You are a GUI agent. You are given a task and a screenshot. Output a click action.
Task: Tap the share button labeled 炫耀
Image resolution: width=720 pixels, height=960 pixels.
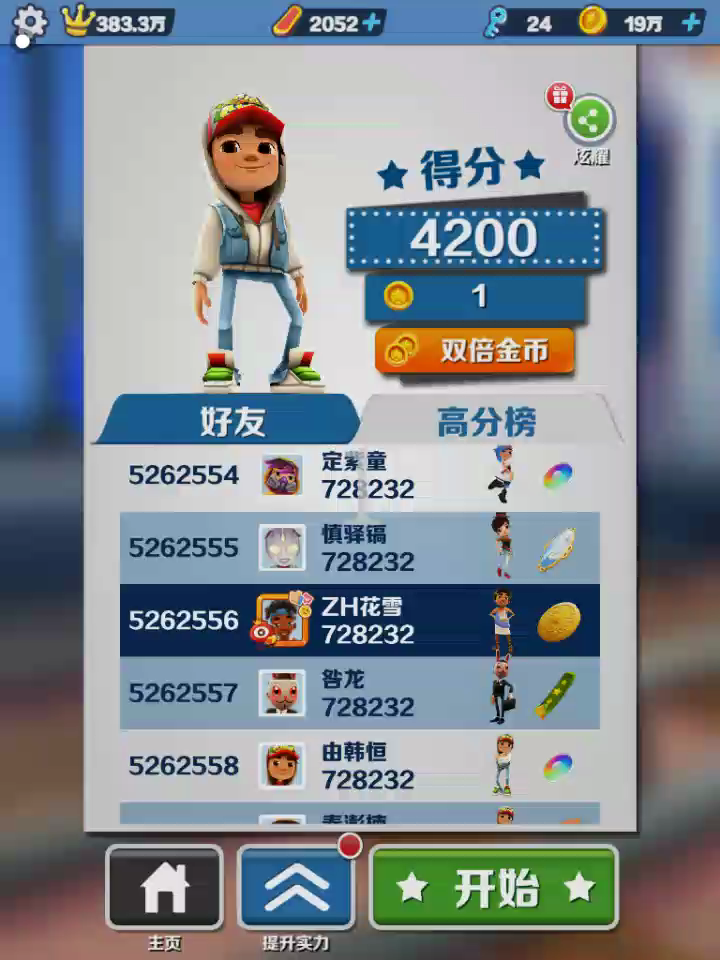[x=590, y=123]
